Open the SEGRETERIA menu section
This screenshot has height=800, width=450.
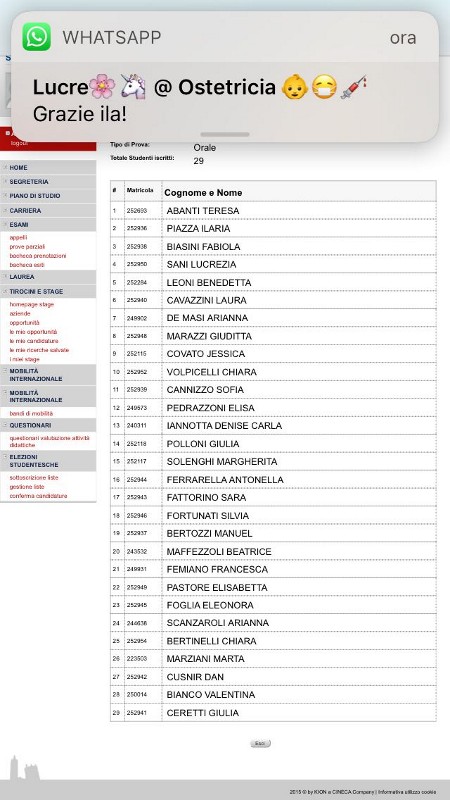pos(48,182)
